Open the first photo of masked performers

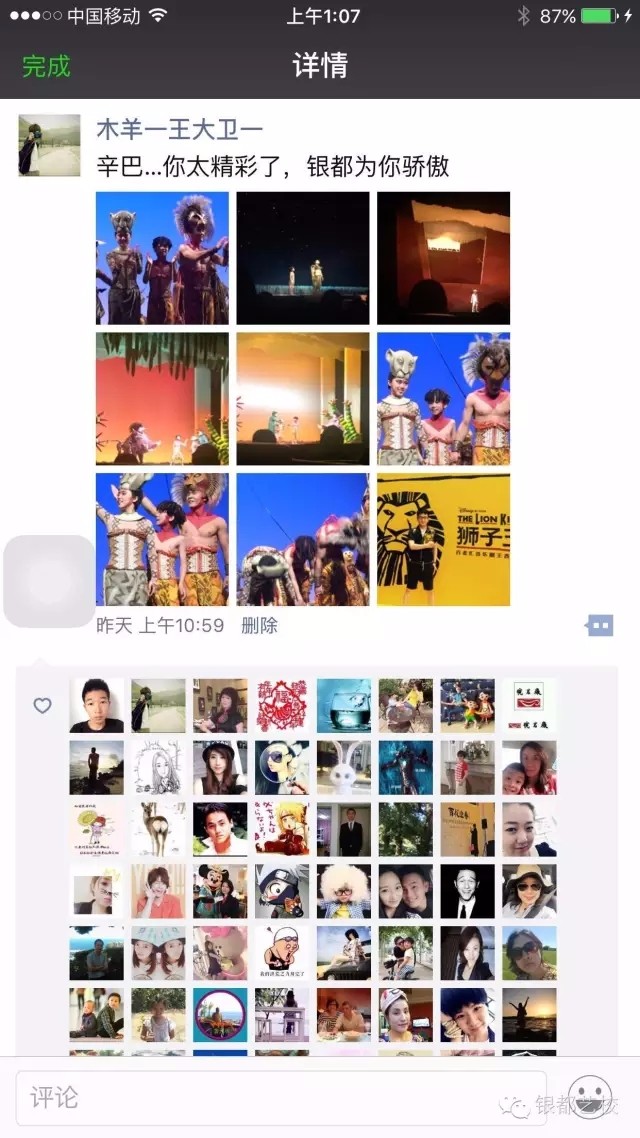[x=162, y=258]
